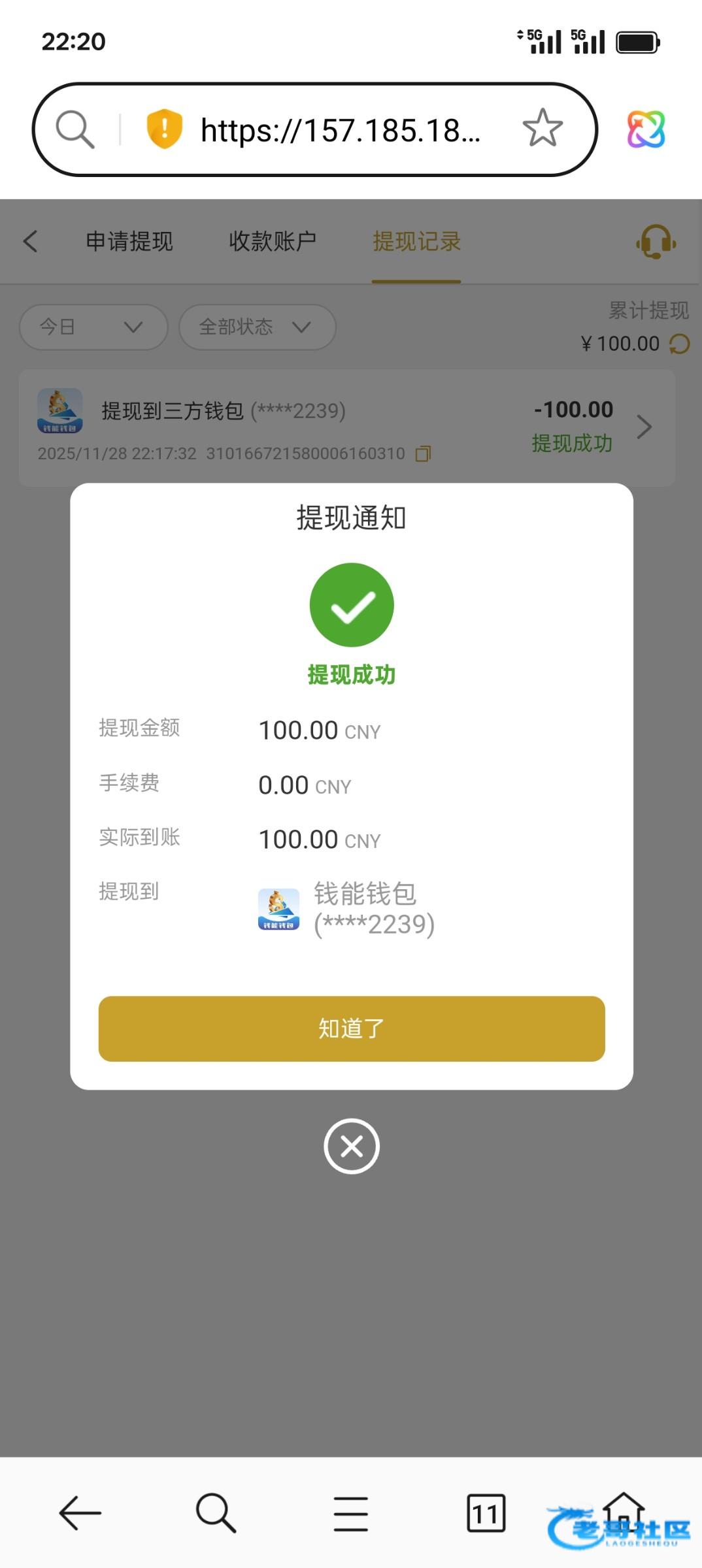The width and height of the screenshot is (702, 1568).
Task: Expand the 今日 date filter
Action: 93,327
